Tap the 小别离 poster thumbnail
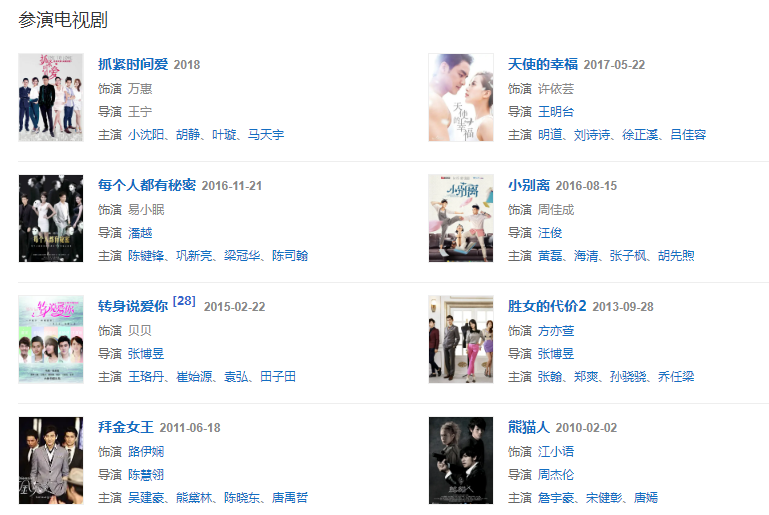This screenshot has height=515, width=769. (461, 218)
